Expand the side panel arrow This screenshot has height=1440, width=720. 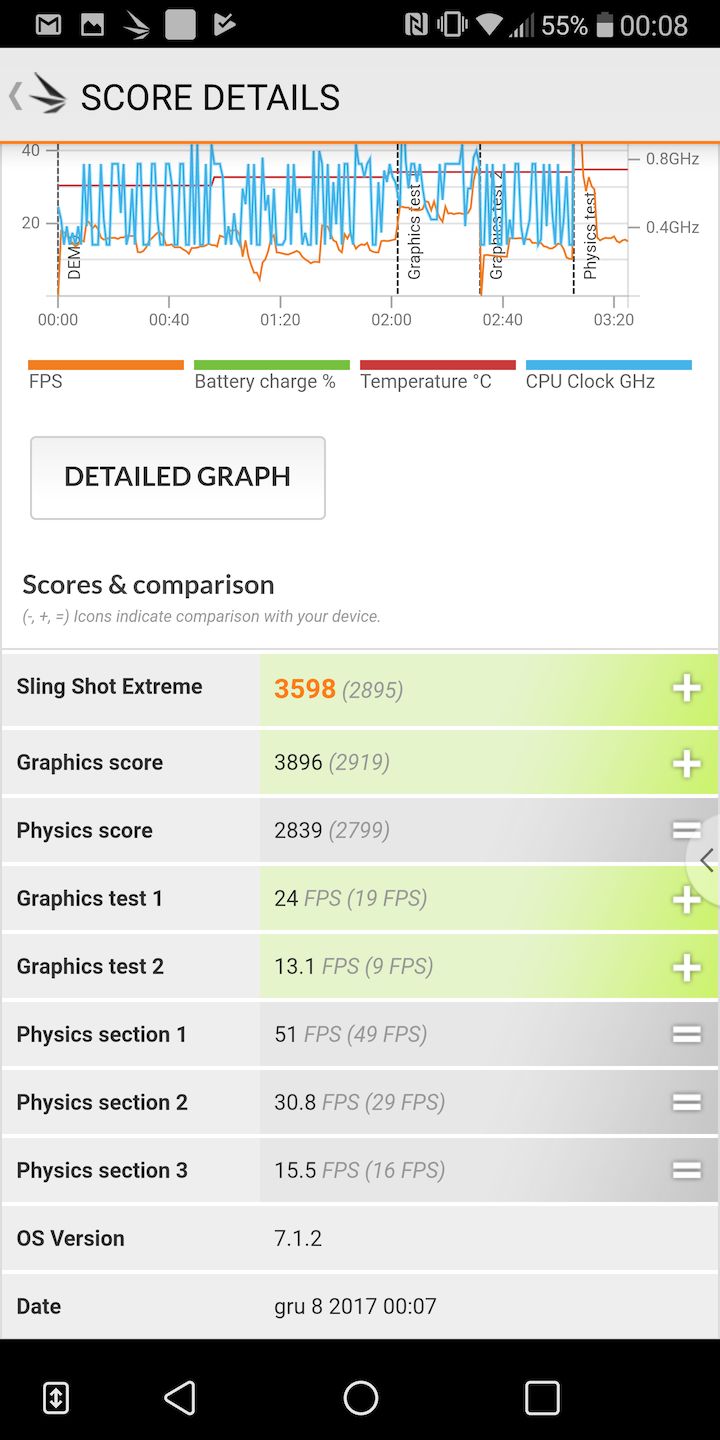click(706, 860)
